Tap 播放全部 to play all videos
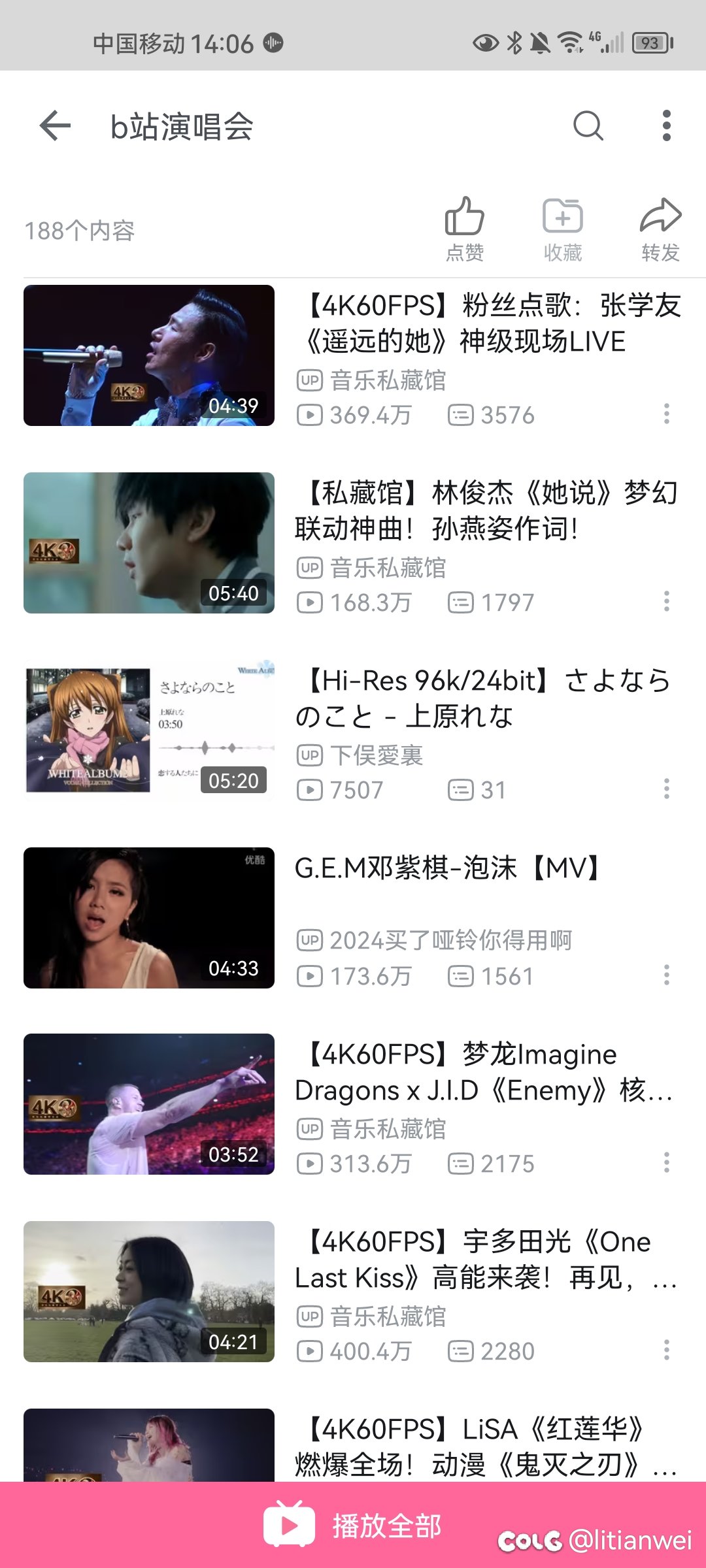This screenshot has width=706, height=1568. point(354,1526)
